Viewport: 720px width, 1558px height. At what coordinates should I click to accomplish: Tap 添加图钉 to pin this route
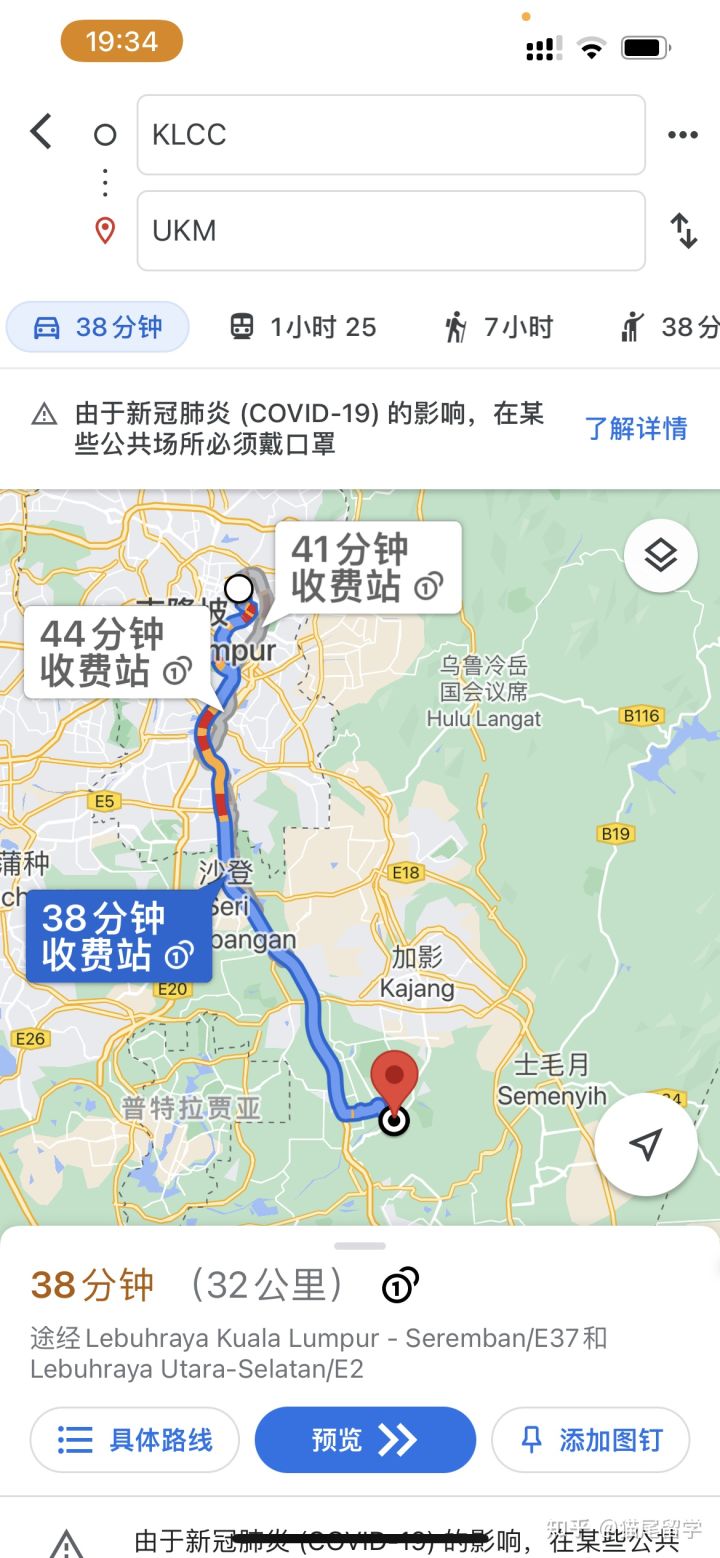coord(591,1440)
